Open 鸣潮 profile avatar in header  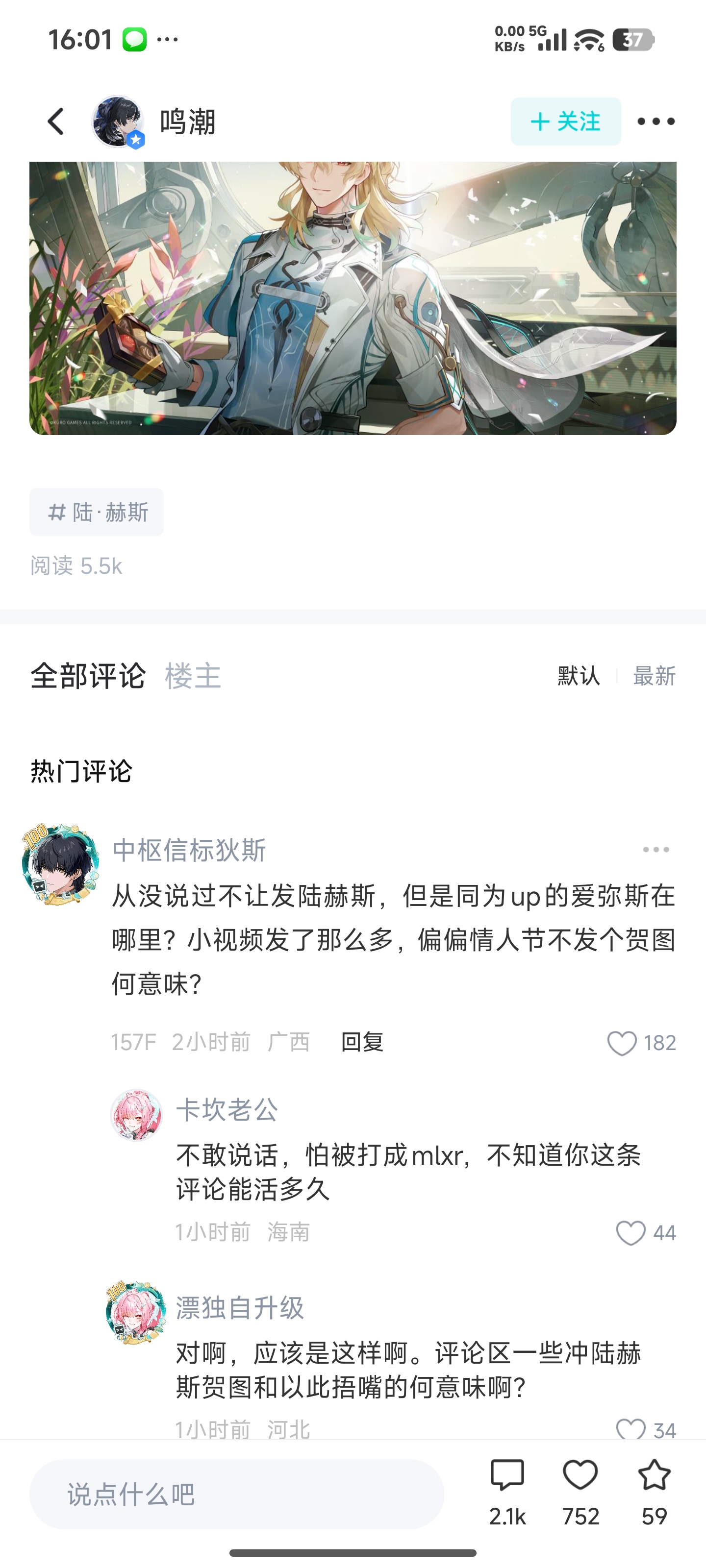pos(118,121)
